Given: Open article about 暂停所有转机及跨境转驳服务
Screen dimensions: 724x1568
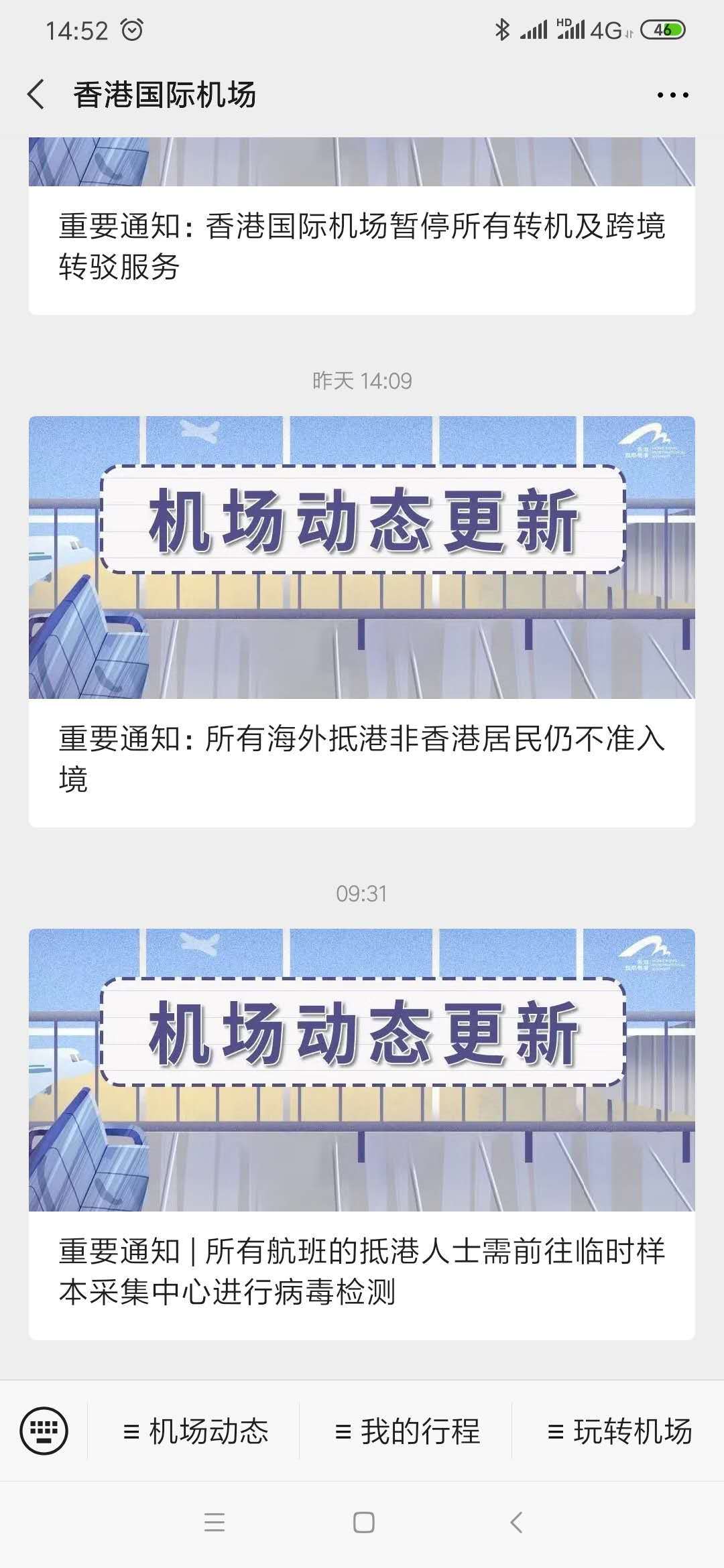Looking at the screenshot, I should pos(362,226).
